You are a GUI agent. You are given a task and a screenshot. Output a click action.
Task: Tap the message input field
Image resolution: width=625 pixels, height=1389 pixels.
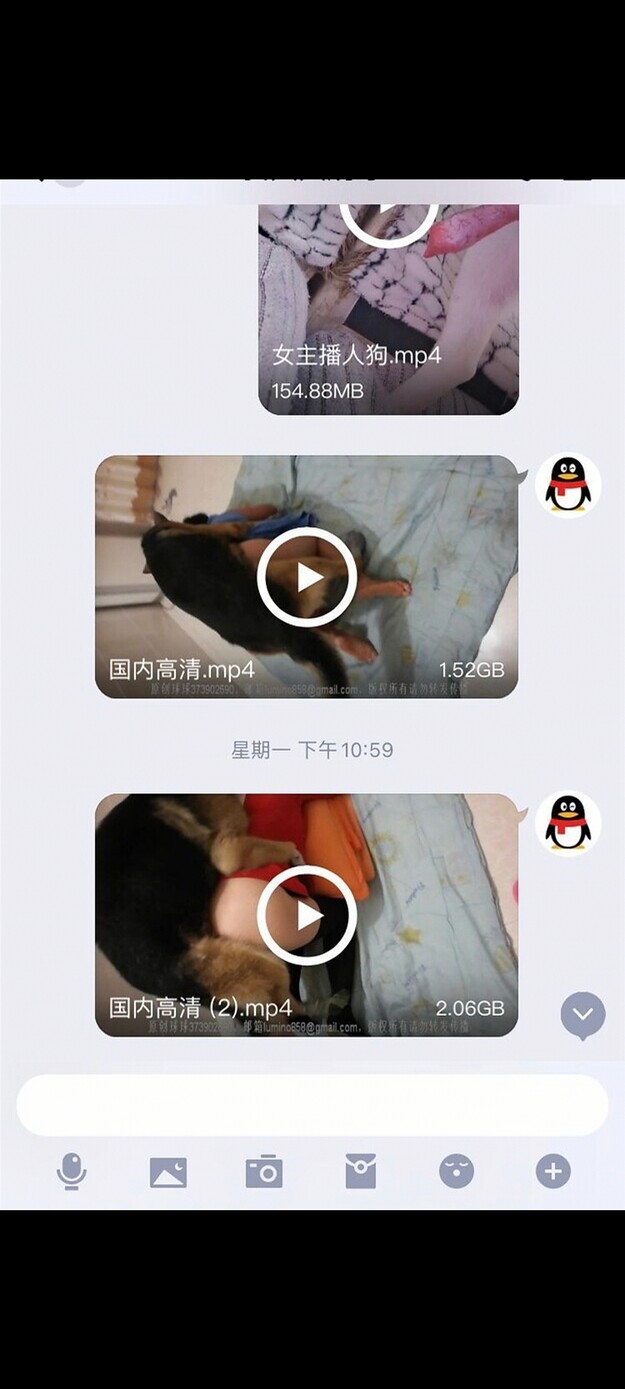[312, 1106]
